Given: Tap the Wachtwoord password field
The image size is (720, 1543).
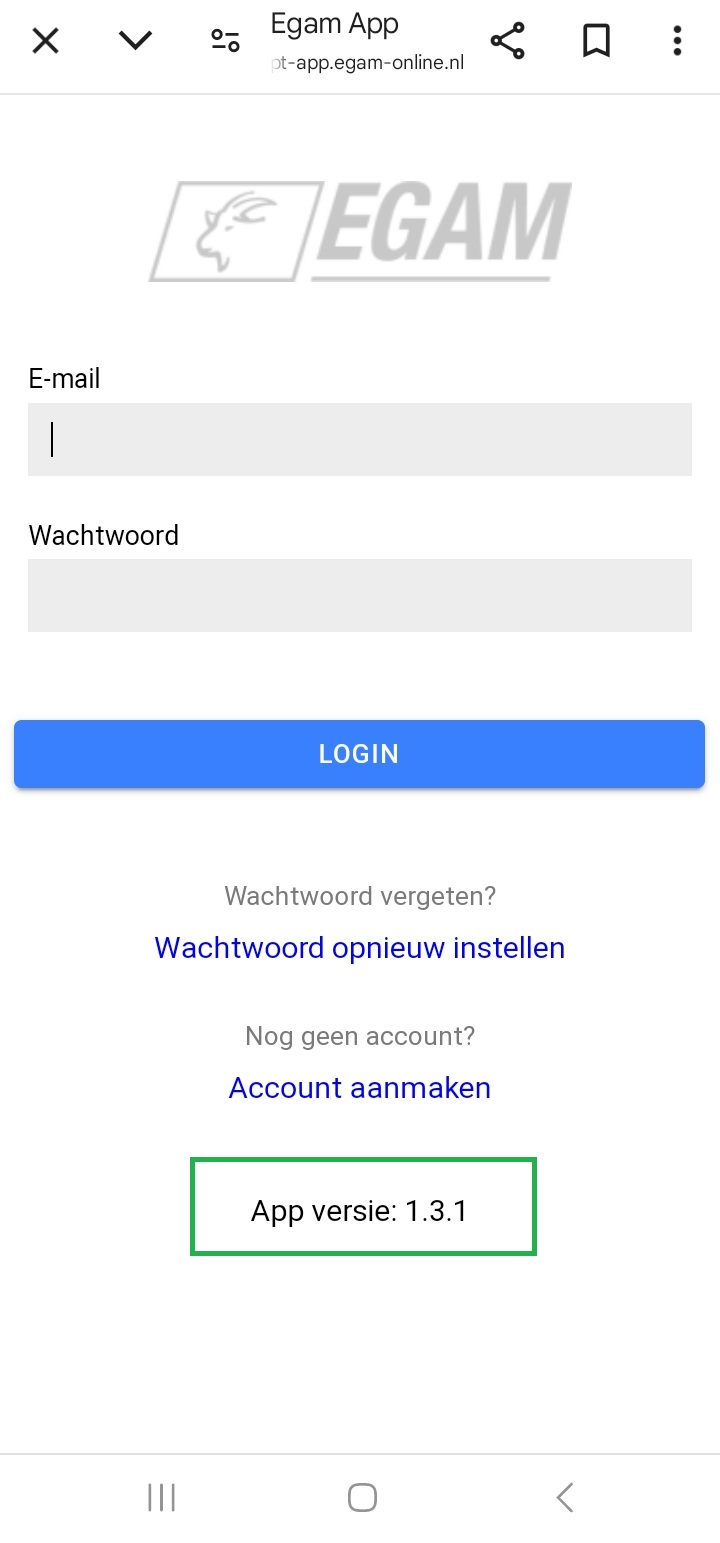Looking at the screenshot, I should tap(360, 595).
